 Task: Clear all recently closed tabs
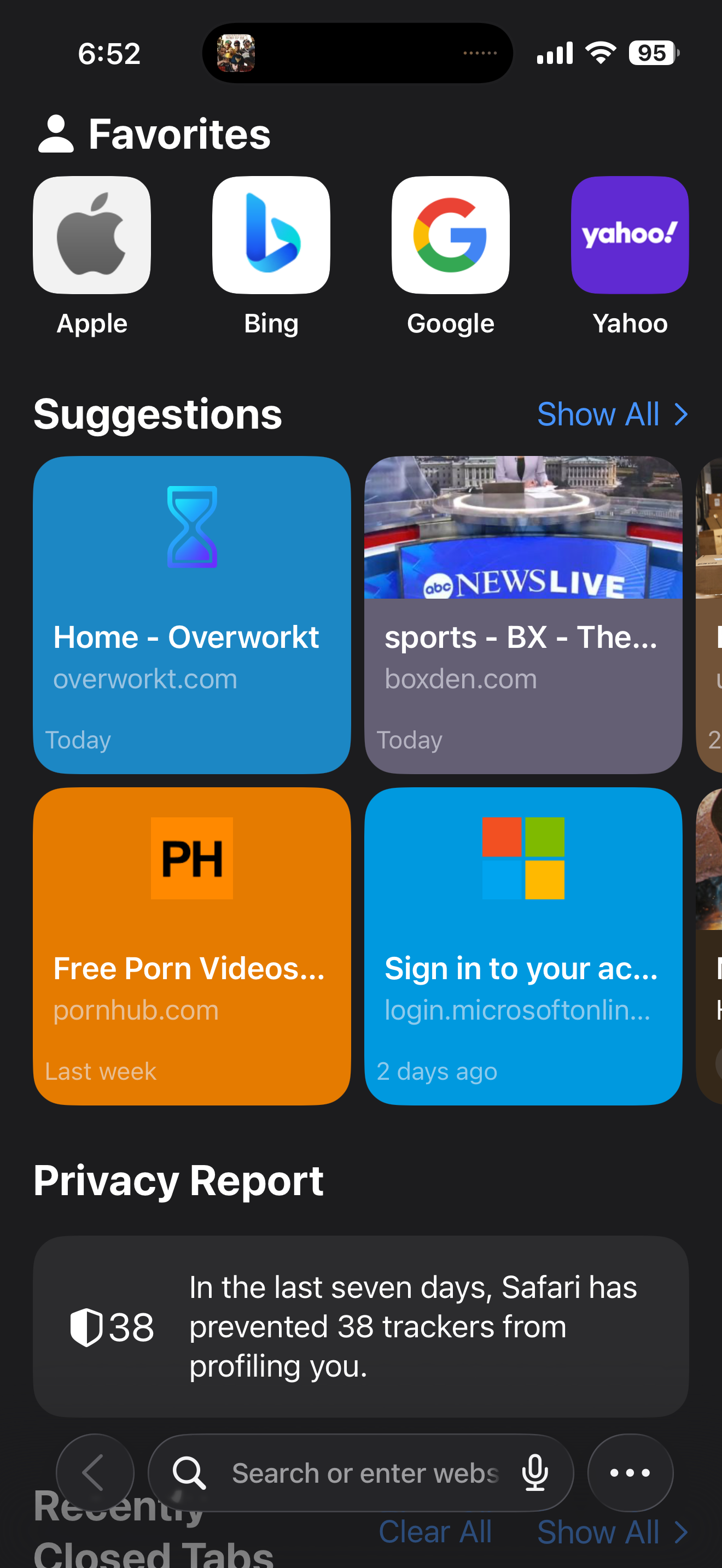point(435,1531)
